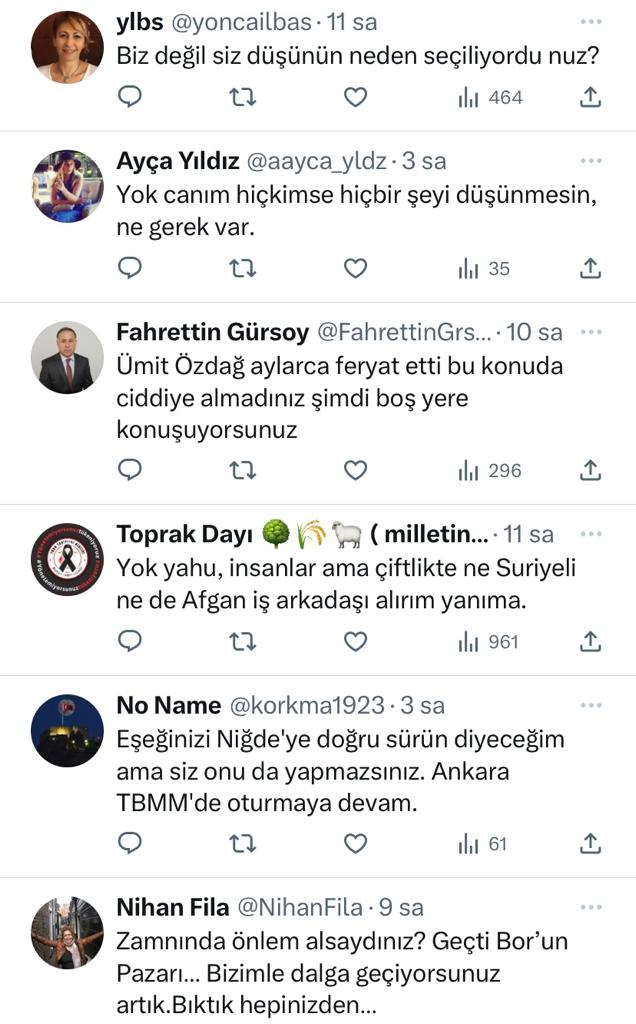Share Toprak Dayı's tweet
This screenshot has width=636, height=1024.
[x=590, y=641]
